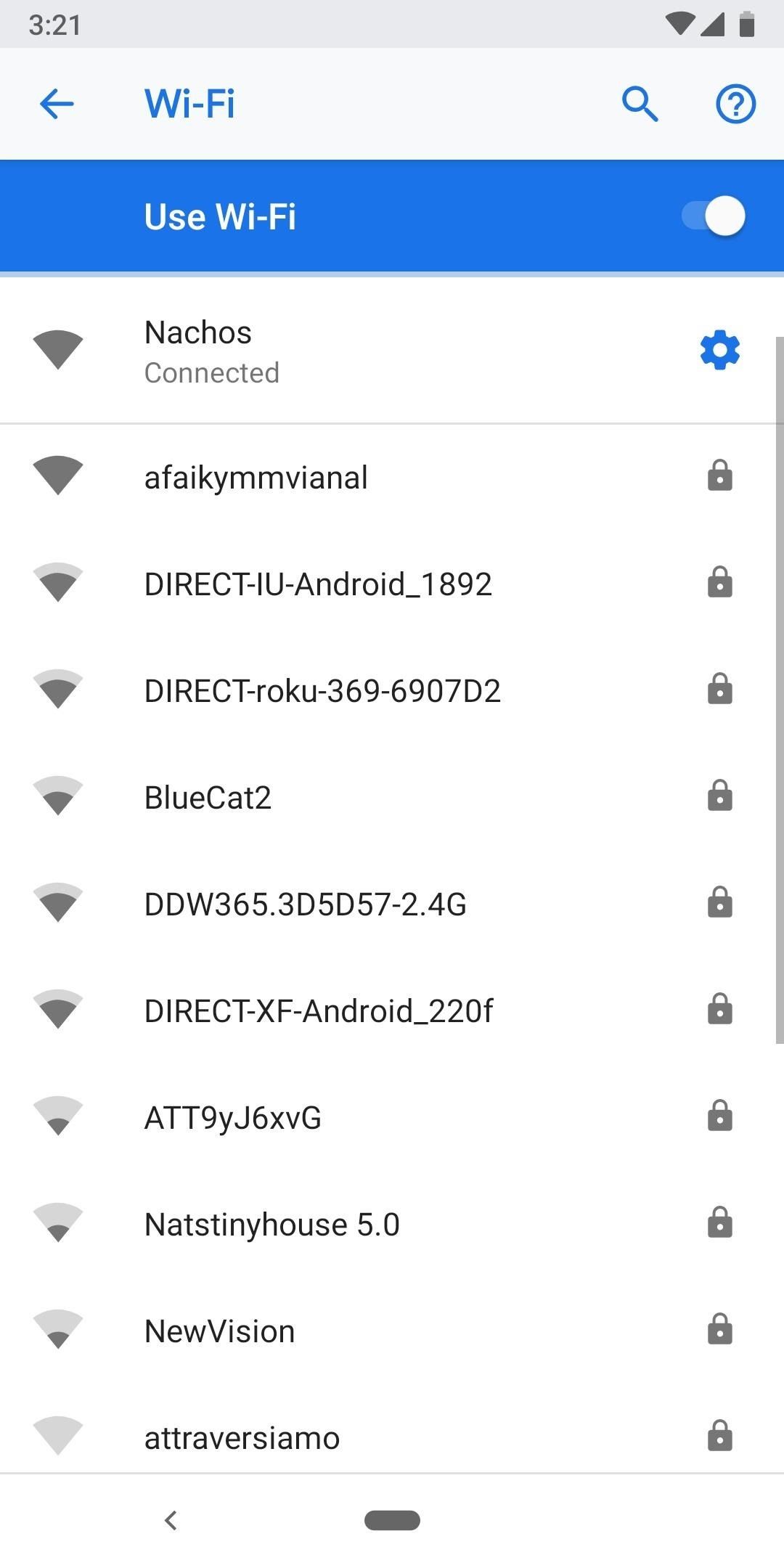This screenshot has width=784, height=1568.
Task: Connect to DDW365.3D5D57-2.4G
Action: [305, 904]
